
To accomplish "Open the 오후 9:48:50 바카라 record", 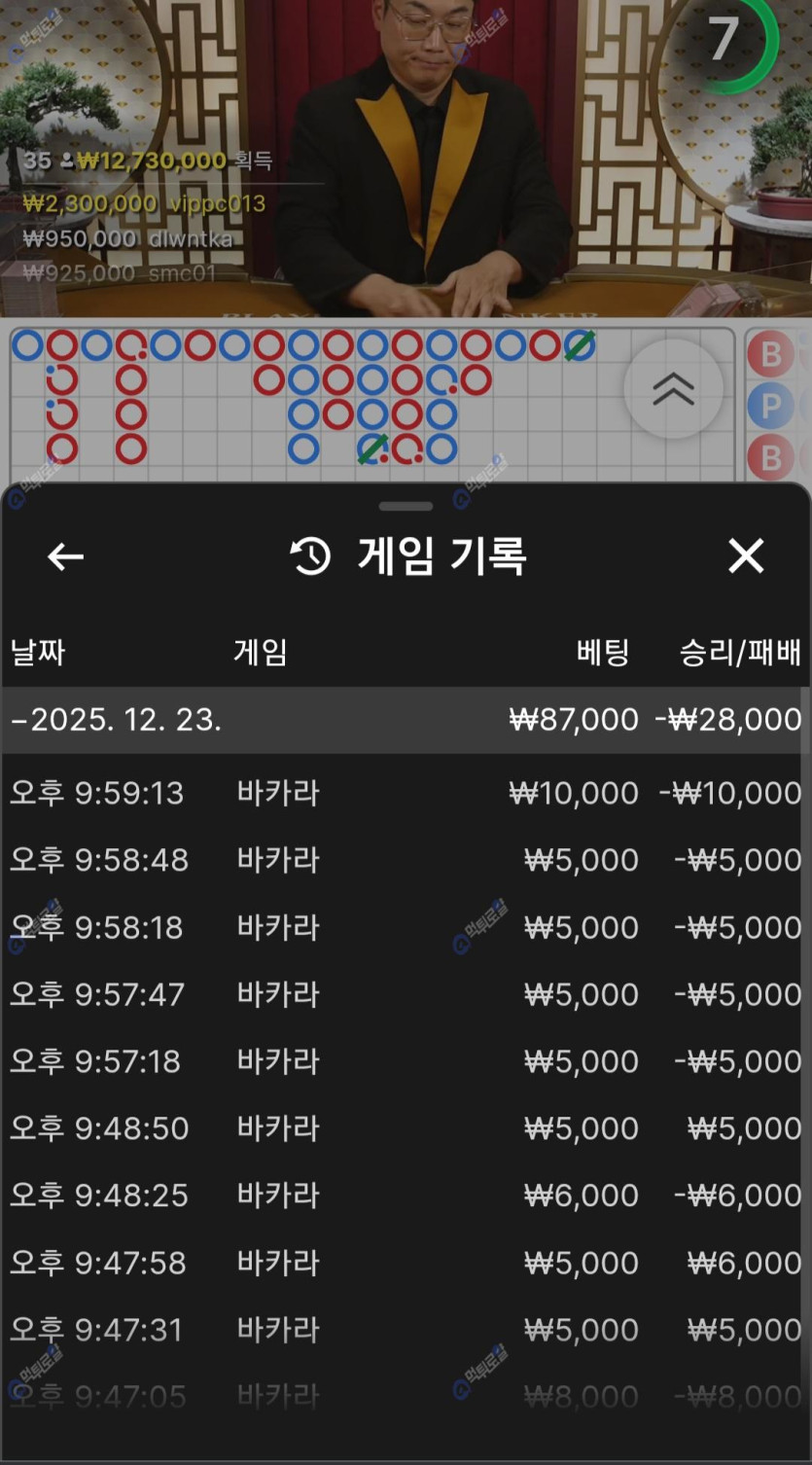I will pyautogui.click(x=405, y=1128).
